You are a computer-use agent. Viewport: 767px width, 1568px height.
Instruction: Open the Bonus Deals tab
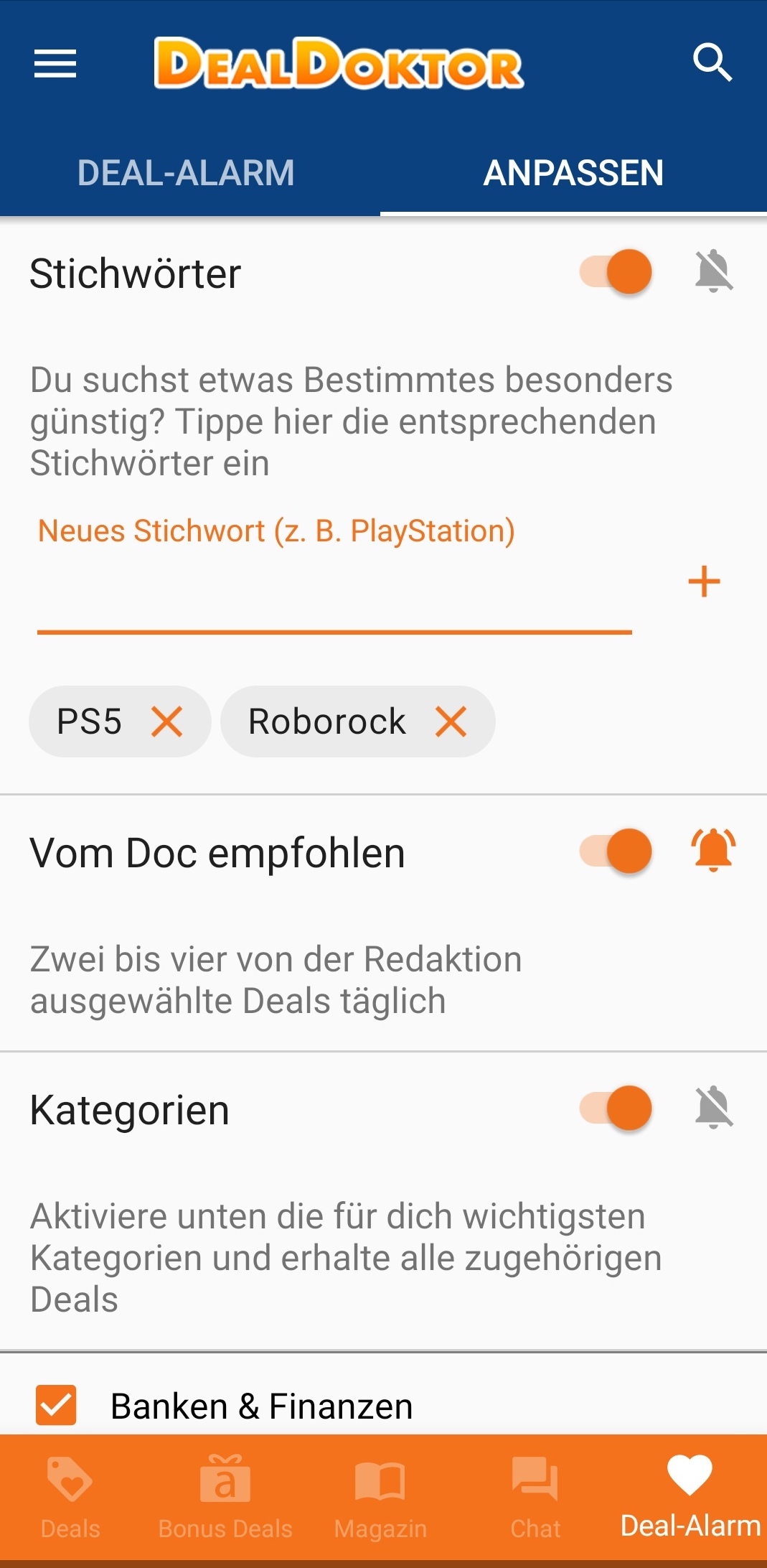(x=225, y=1498)
